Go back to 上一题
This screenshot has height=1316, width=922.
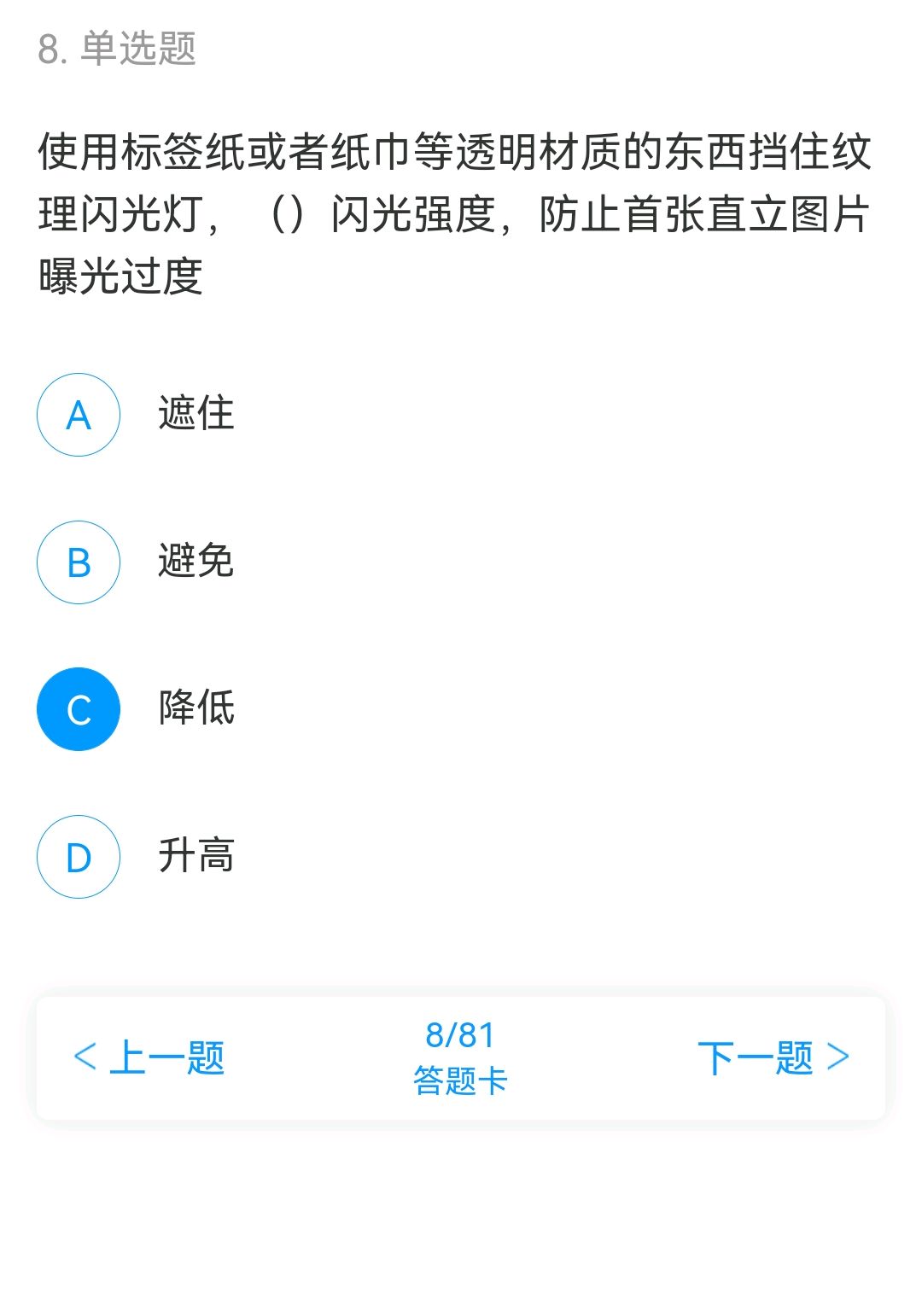pos(150,1058)
